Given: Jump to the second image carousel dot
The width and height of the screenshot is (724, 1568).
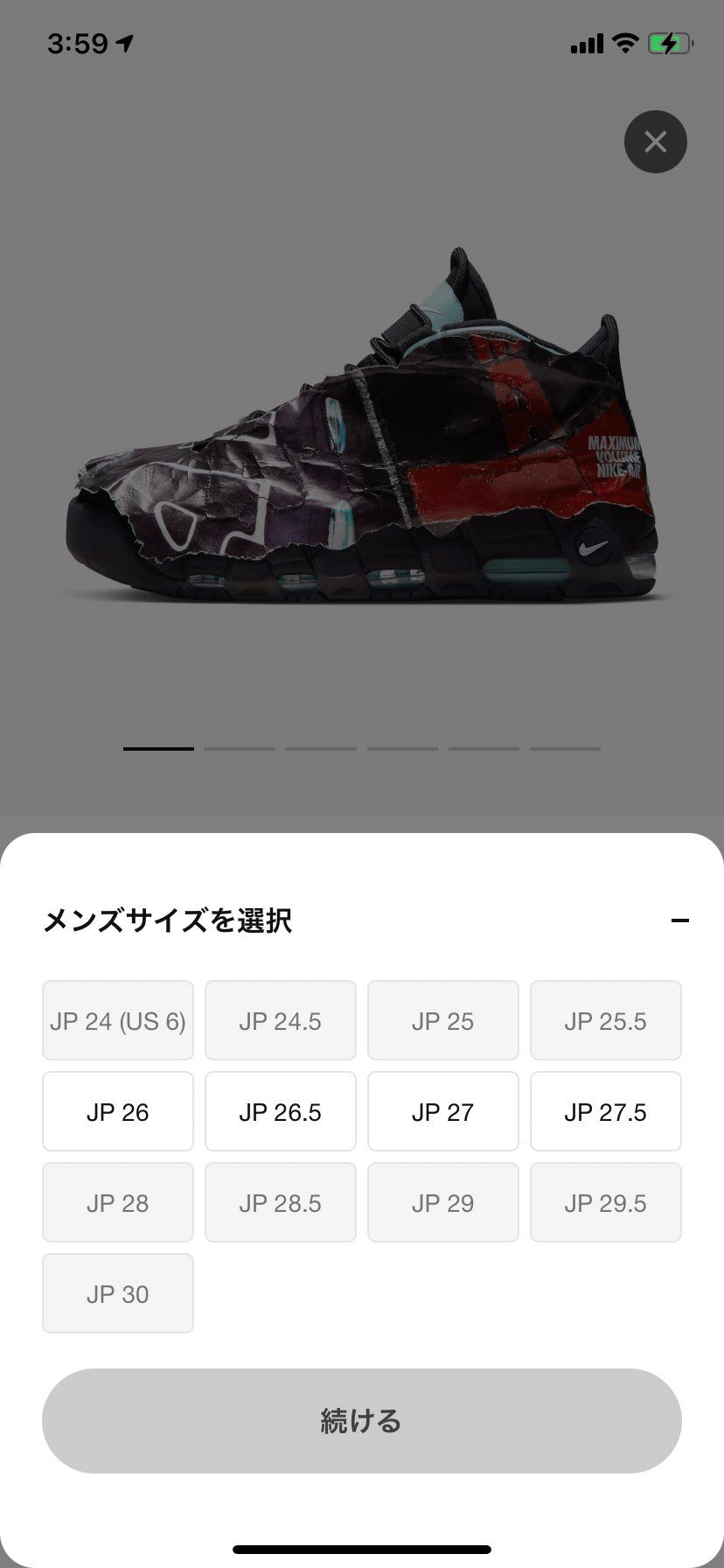Looking at the screenshot, I should coord(240,748).
